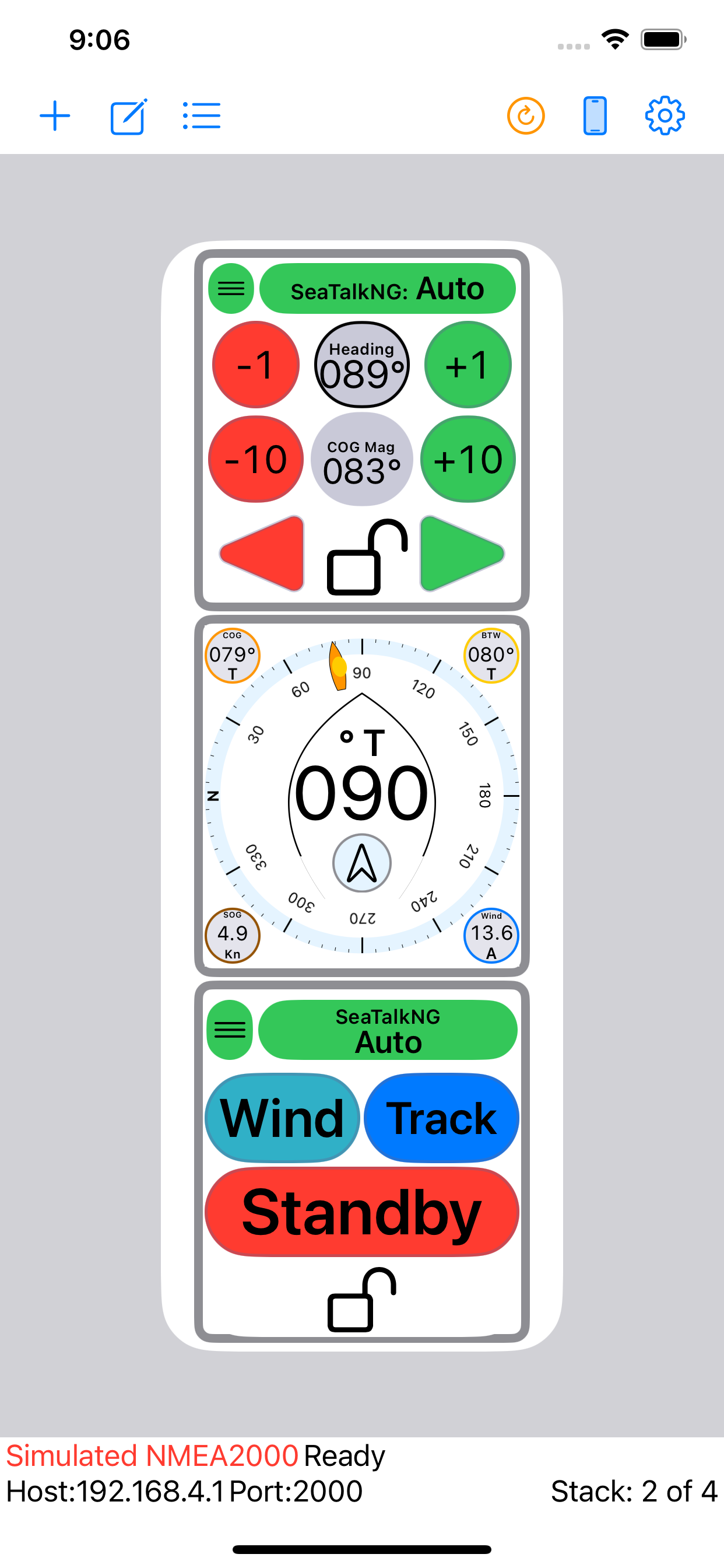Open menu beside SeaTalkNG: Auto header
This screenshot has width=724, height=1568.
tap(231, 289)
